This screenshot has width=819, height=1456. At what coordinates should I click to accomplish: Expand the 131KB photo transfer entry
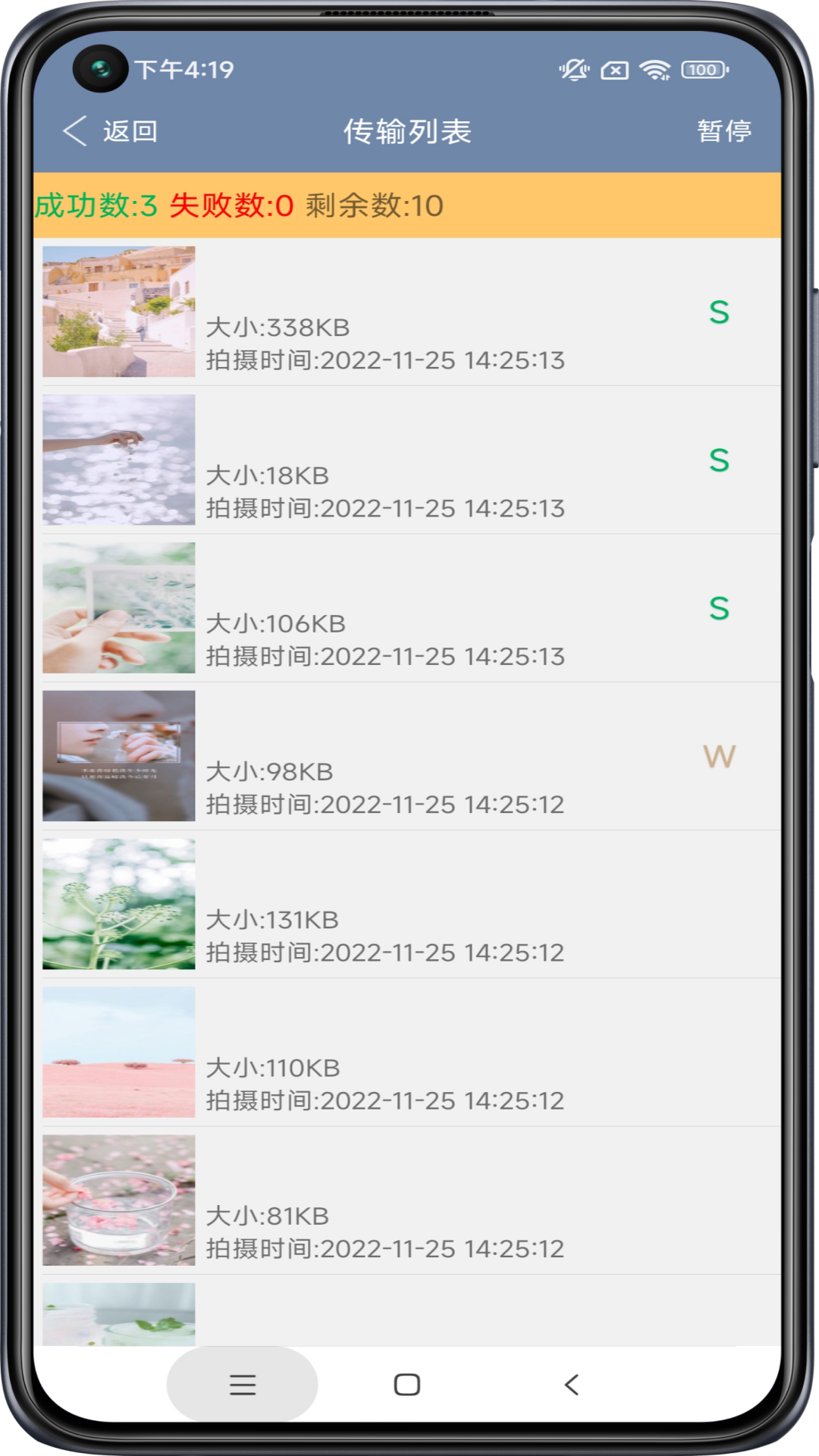pyautogui.click(x=409, y=906)
